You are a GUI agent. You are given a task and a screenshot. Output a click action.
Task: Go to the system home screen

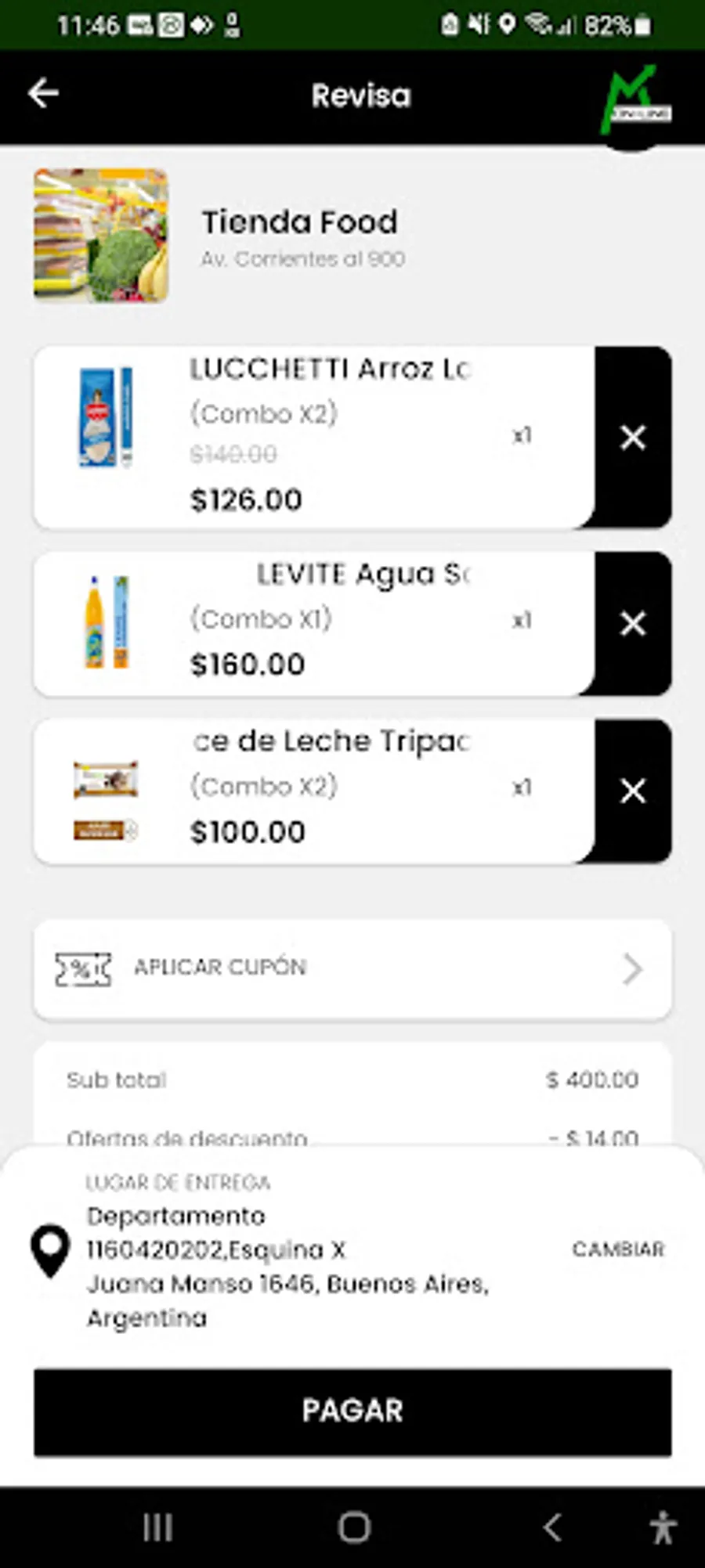coord(354,1527)
